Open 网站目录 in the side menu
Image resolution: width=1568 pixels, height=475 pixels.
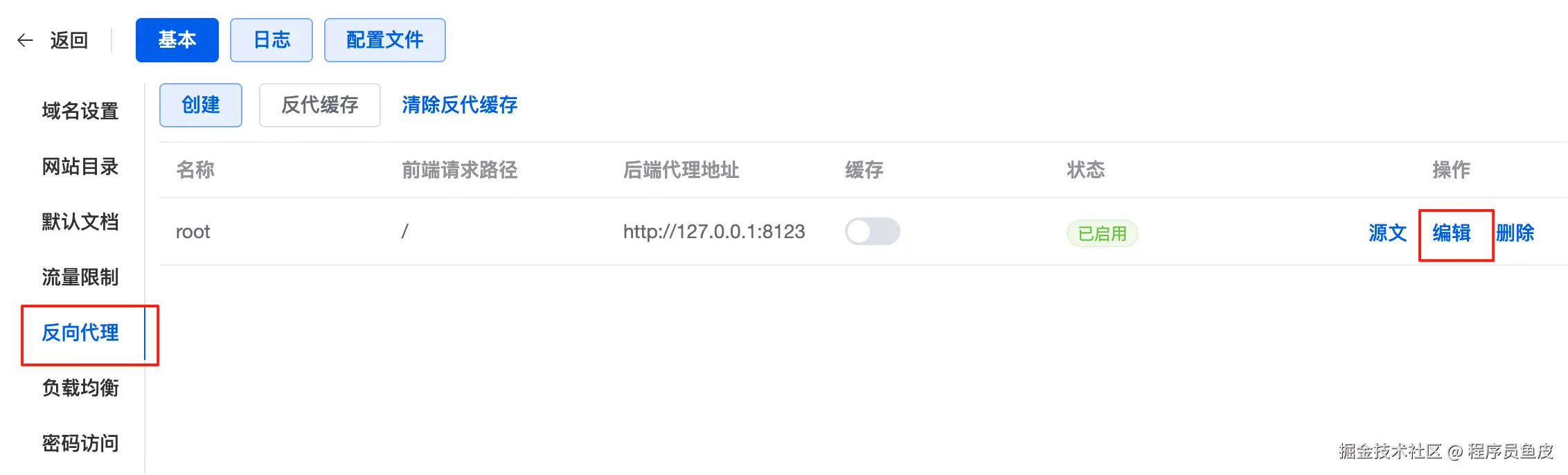click(80, 166)
